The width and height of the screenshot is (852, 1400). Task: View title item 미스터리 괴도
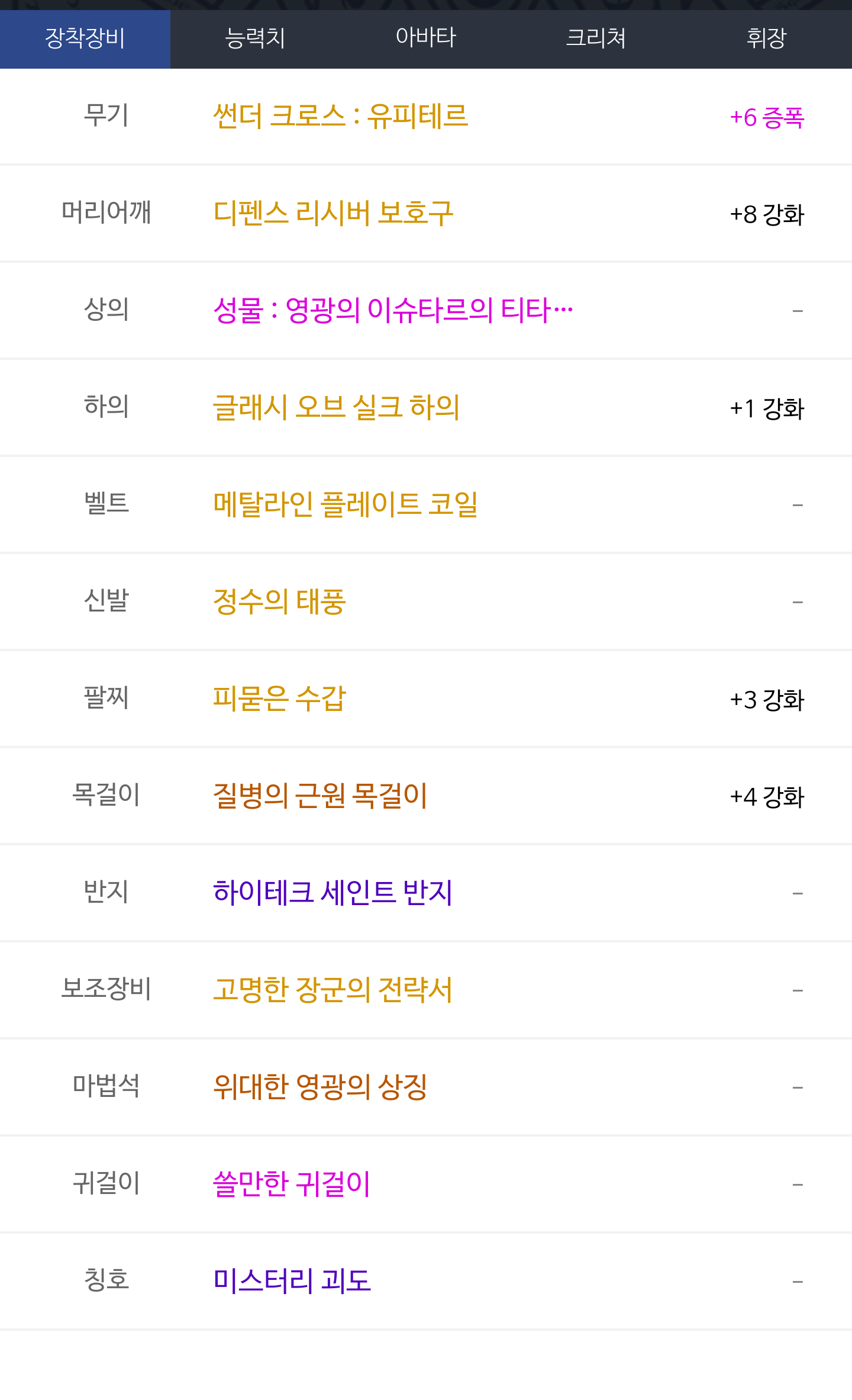coord(292,1282)
